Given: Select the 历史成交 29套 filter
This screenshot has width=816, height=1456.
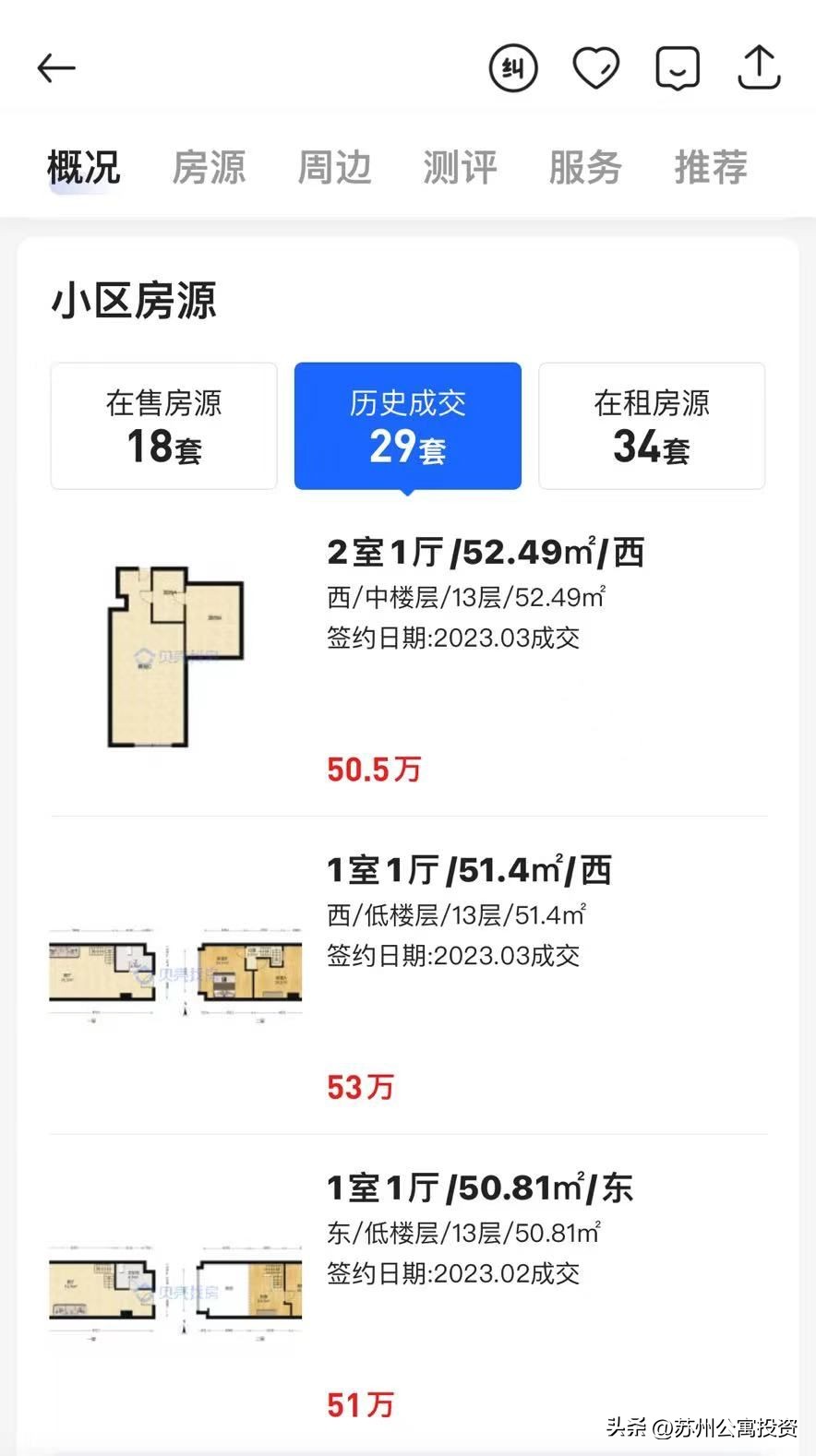Looking at the screenshot, I should (407, 425).
